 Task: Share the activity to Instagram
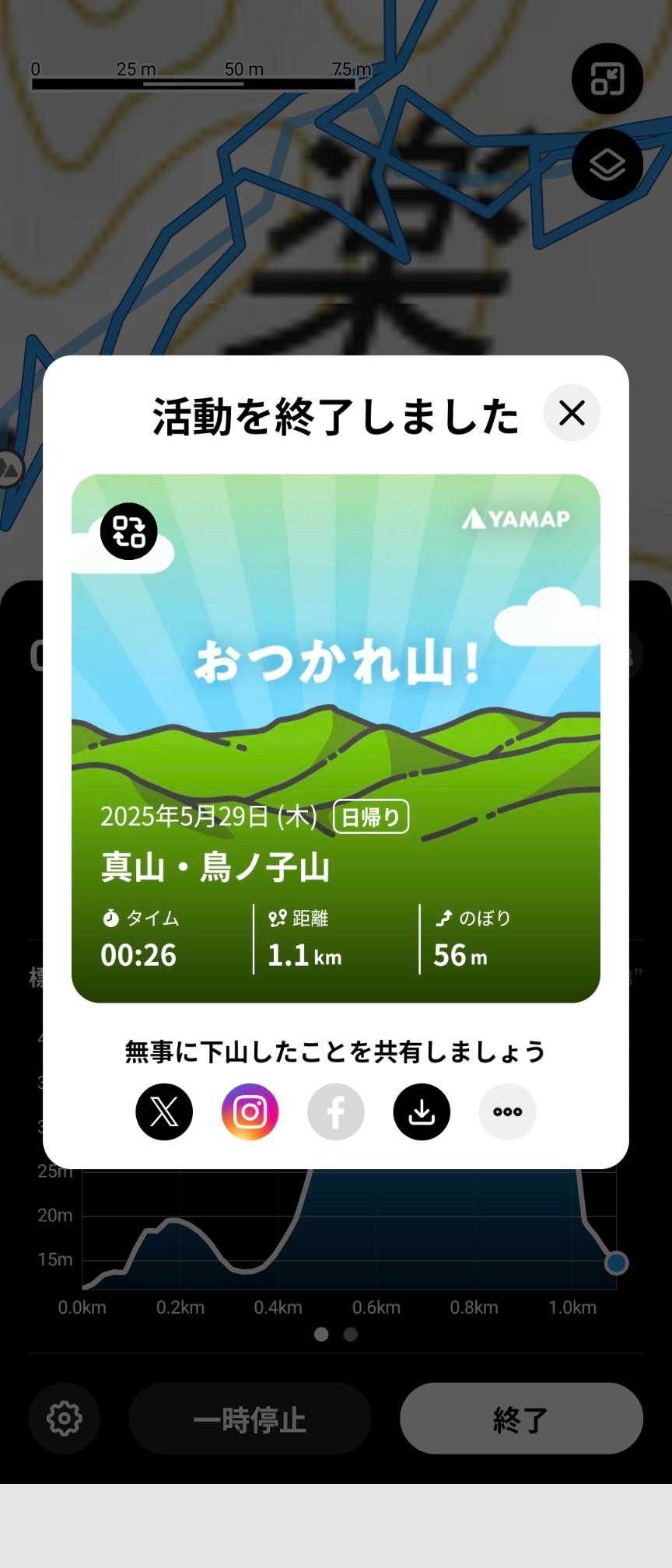(x=250, y=1111)
